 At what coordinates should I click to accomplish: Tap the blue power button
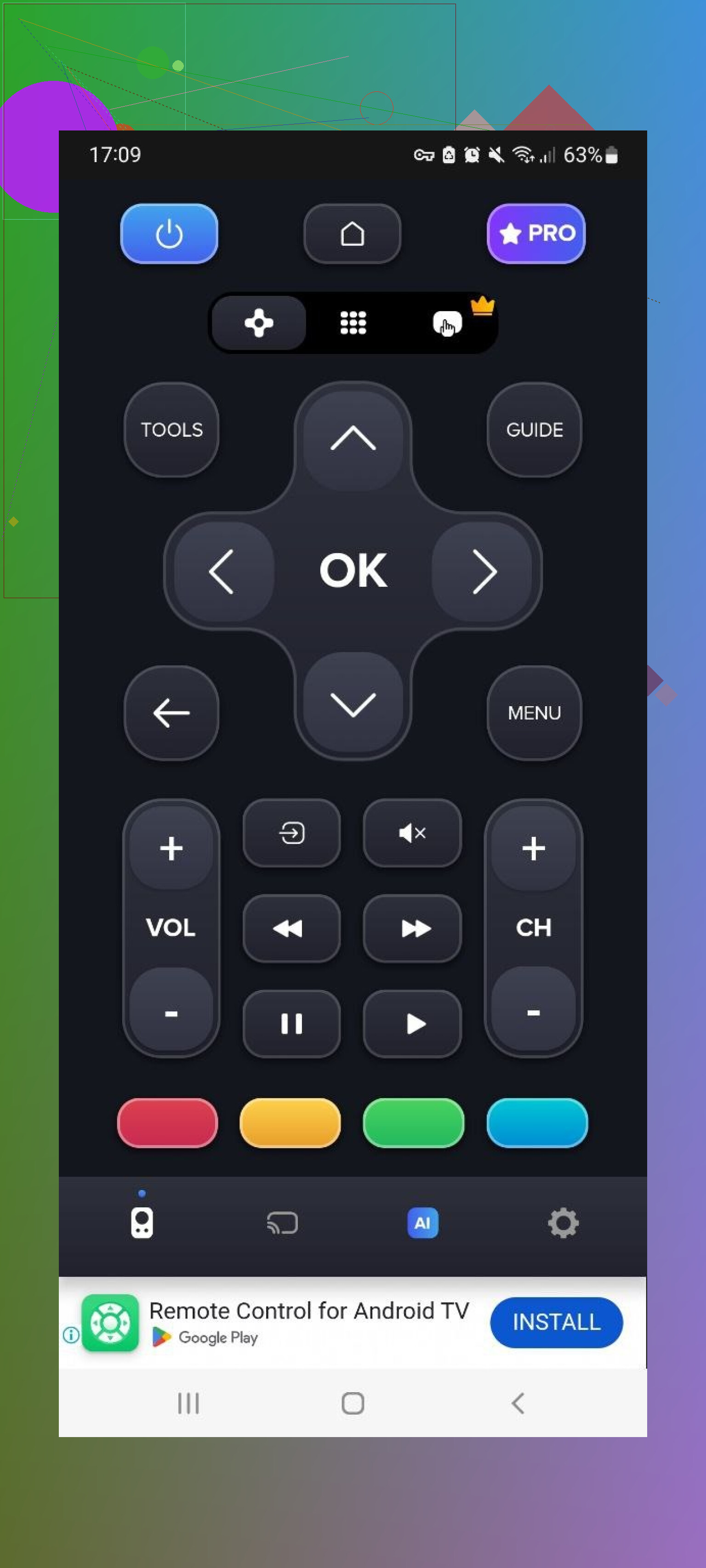click(169, 234)
